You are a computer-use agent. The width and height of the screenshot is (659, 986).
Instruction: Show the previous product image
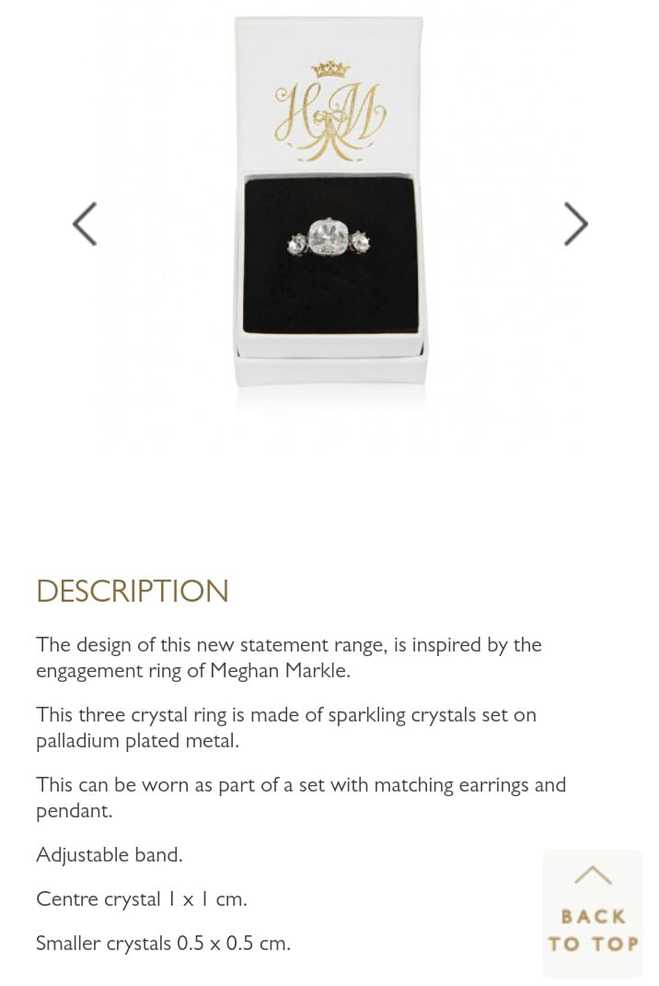85,224
